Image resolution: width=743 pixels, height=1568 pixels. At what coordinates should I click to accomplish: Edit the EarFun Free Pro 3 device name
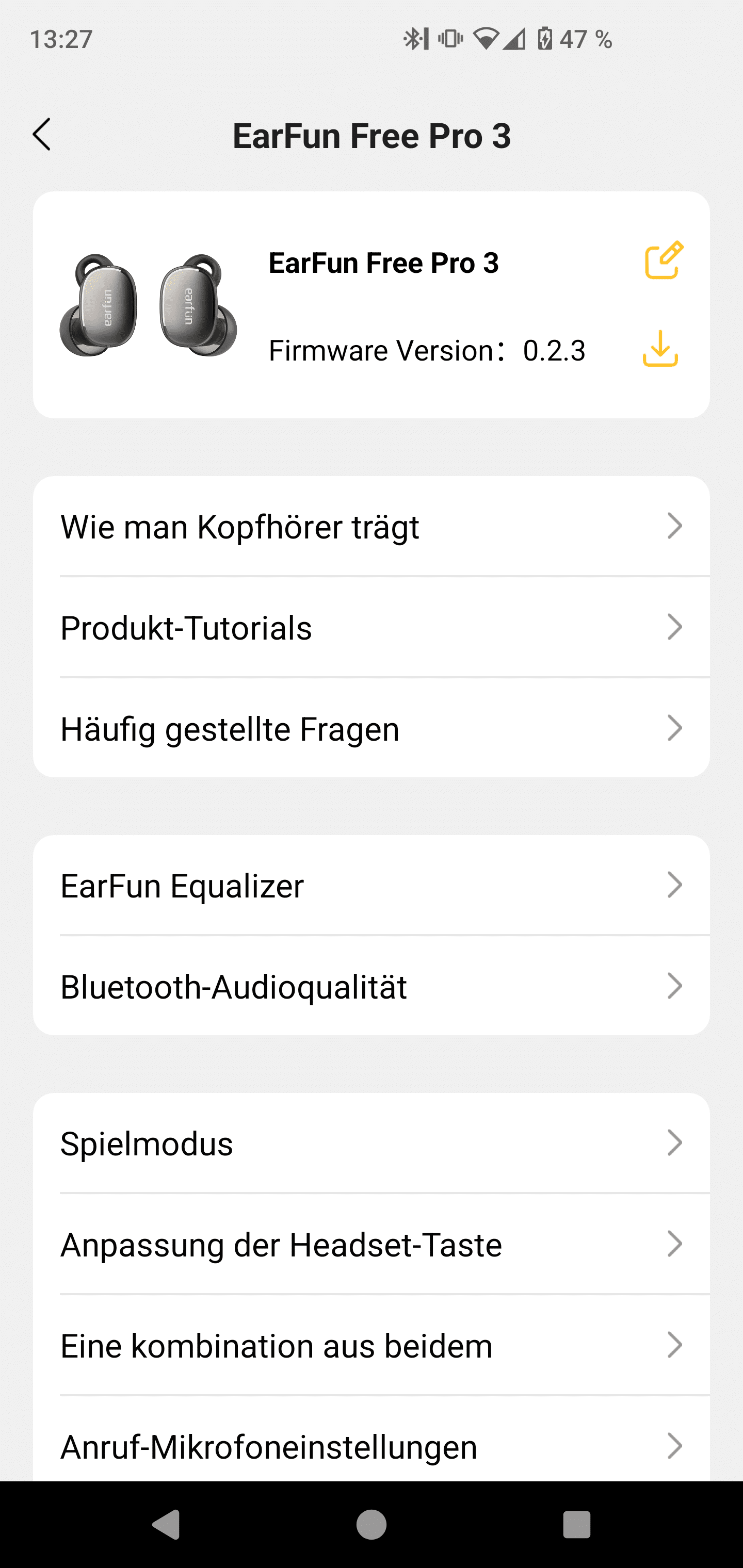[x=663, y=260]
